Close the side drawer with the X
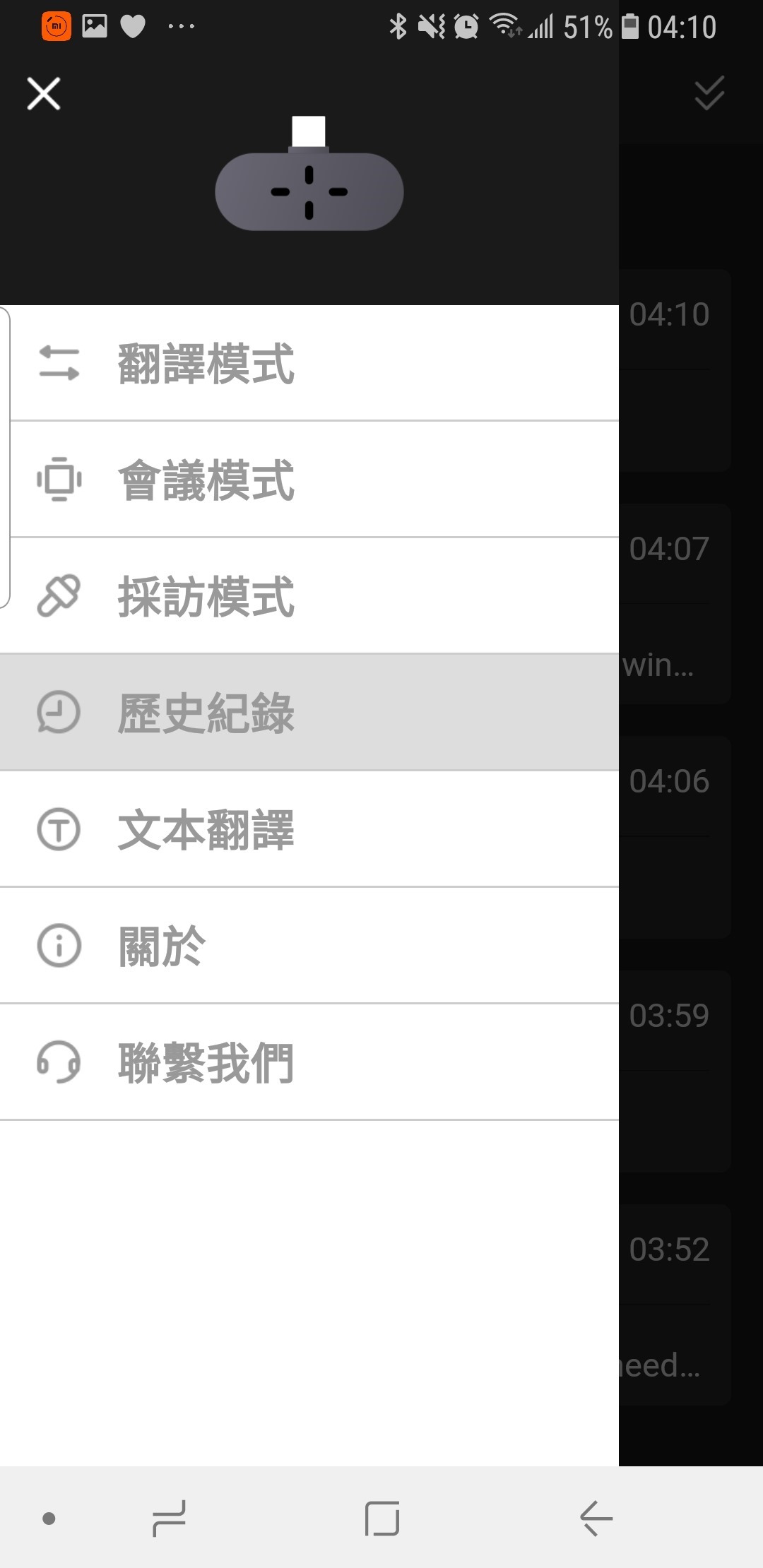Viewport: 763px width, 1568px height. (x=44, y=94)
